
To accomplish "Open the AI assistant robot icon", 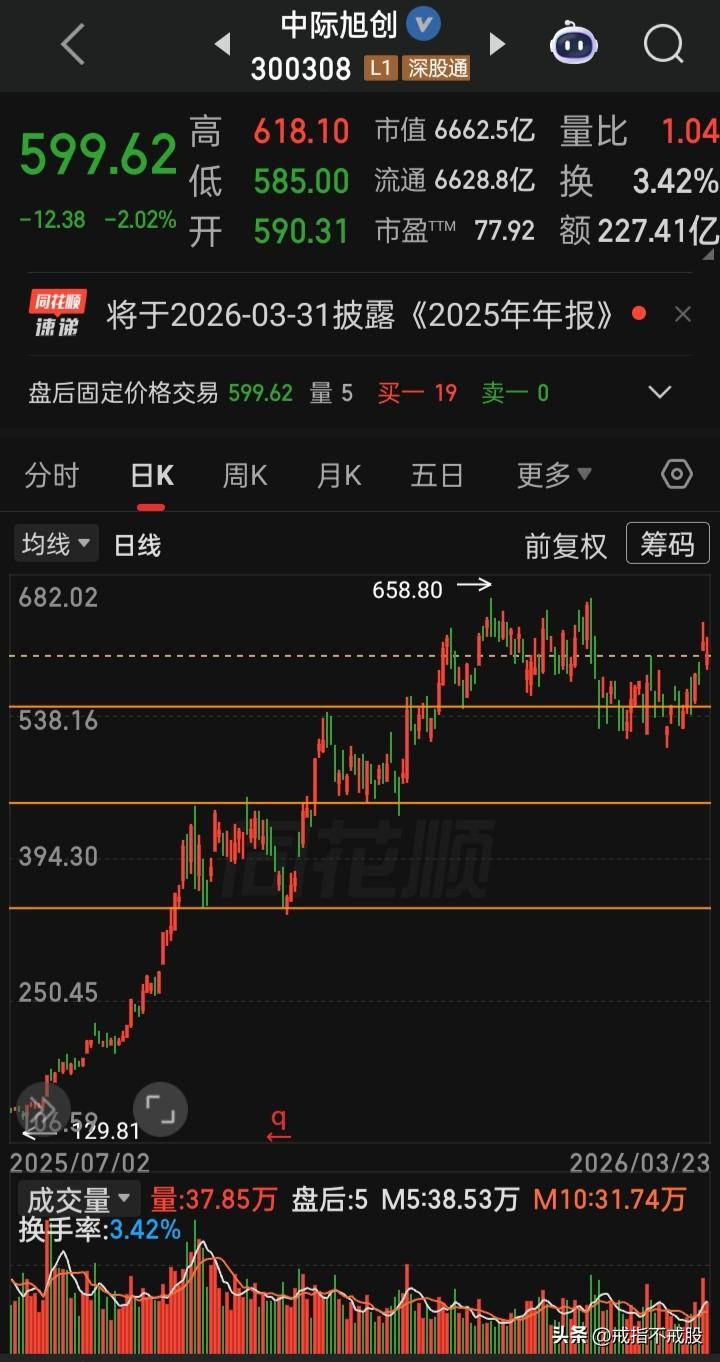I will (x=573, y=45).
